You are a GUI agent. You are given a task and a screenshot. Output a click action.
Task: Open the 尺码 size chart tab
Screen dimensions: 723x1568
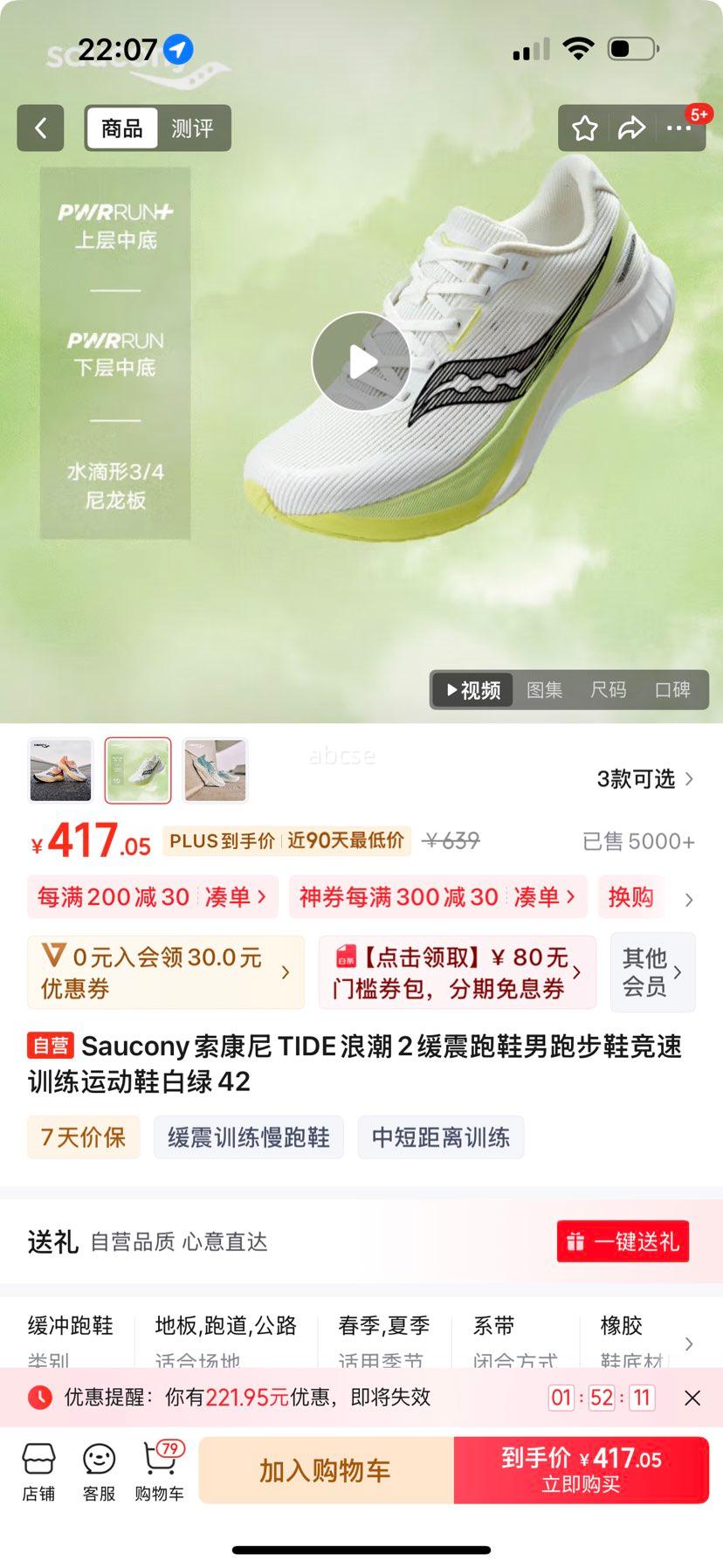point(609,689)
